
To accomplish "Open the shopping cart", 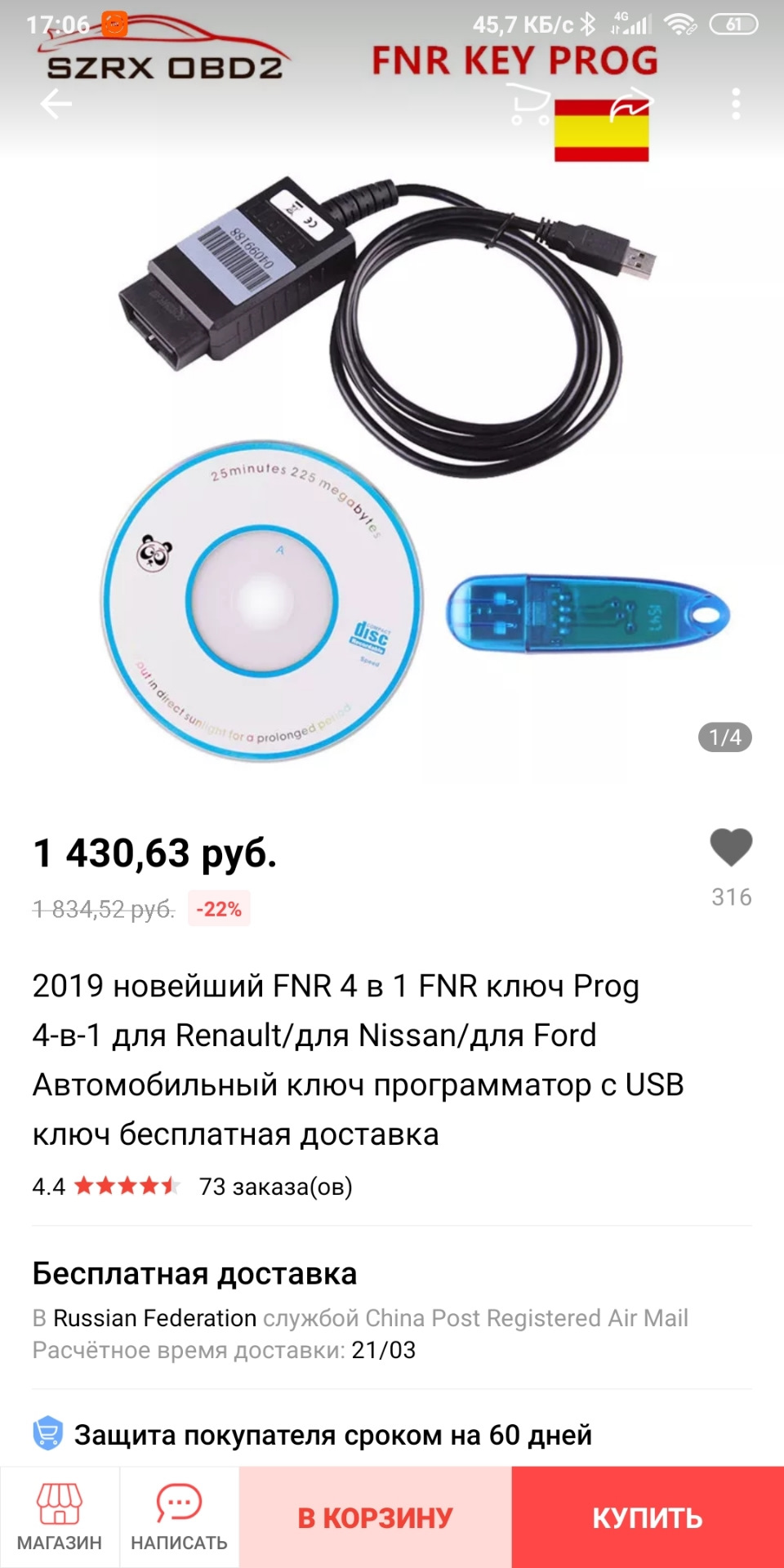I will tap(529, 106).
